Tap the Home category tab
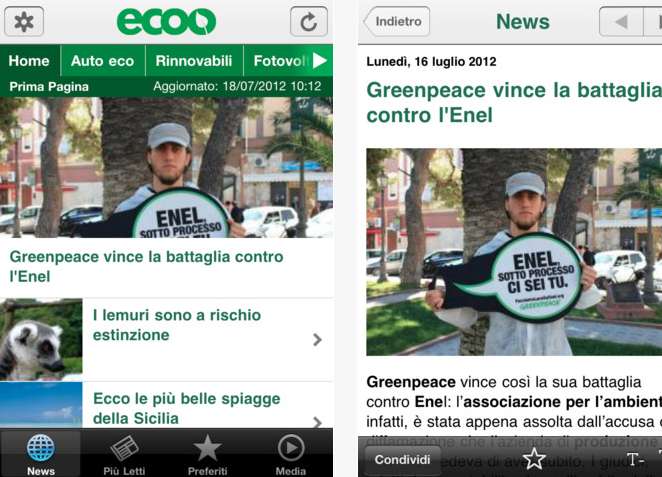The image size is (662, 477). [29, 61]
